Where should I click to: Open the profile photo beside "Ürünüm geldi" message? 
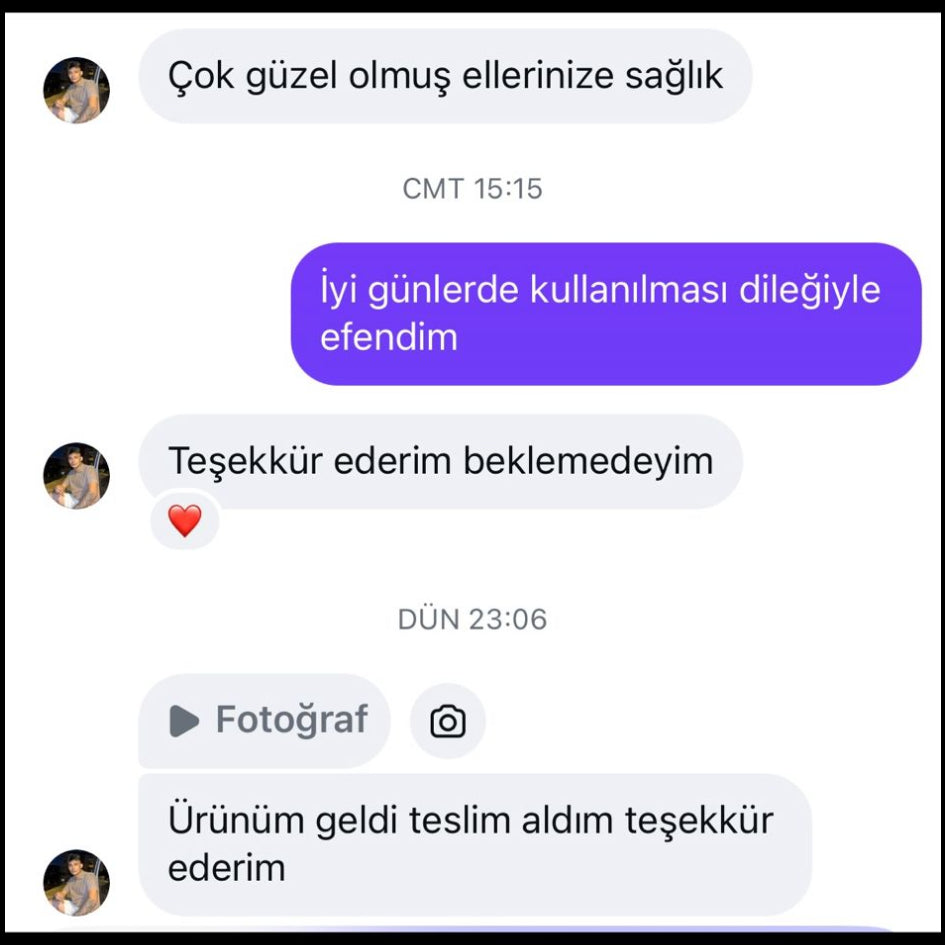tap(76, 882)
